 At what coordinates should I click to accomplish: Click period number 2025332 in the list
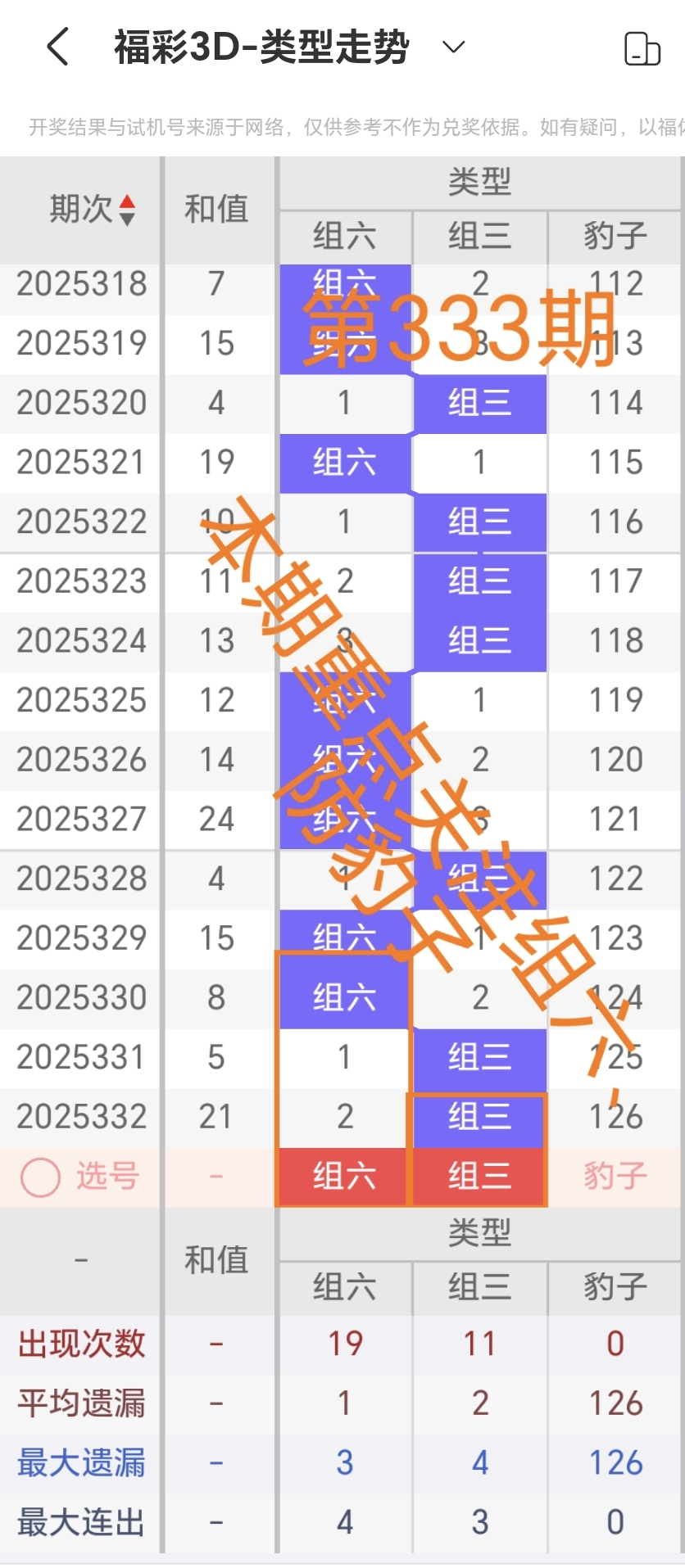pyautogui.click(x=79, y=1116)
